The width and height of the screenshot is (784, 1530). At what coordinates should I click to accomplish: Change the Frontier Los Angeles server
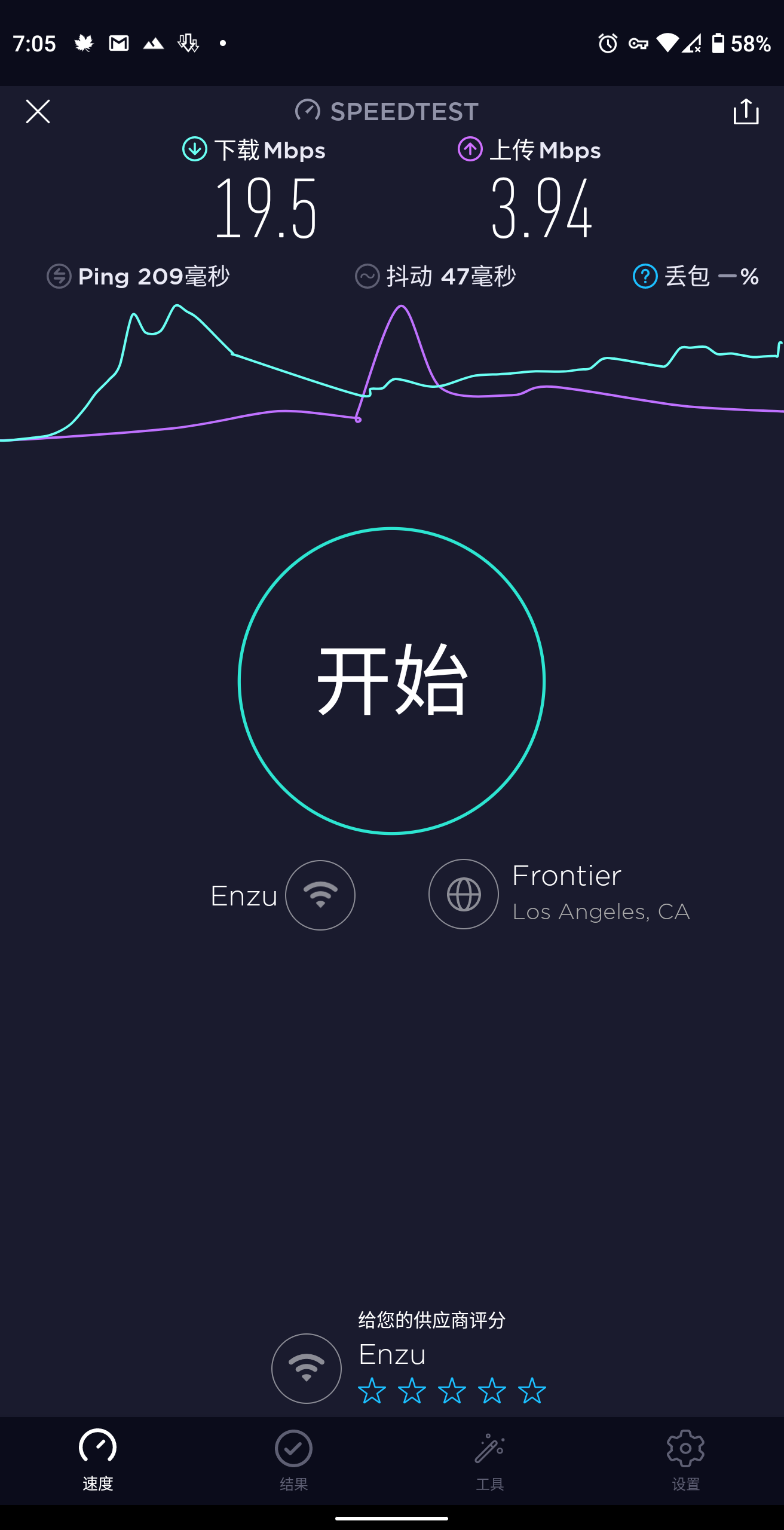pyautogui.click(x=464, y=894)
